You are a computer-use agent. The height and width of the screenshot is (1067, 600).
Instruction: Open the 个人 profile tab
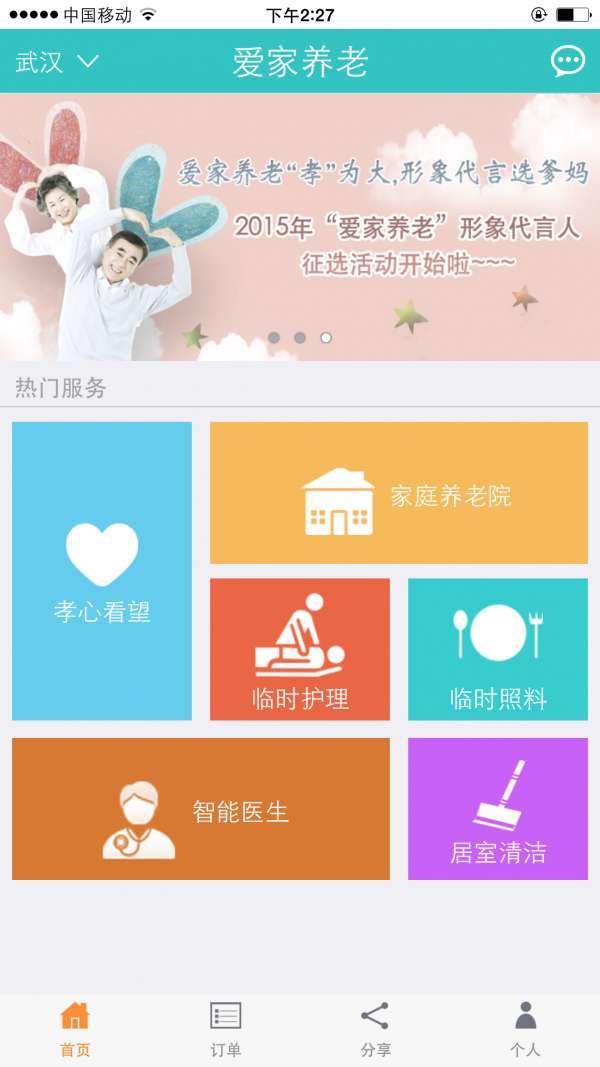(x=525, y=1030)
